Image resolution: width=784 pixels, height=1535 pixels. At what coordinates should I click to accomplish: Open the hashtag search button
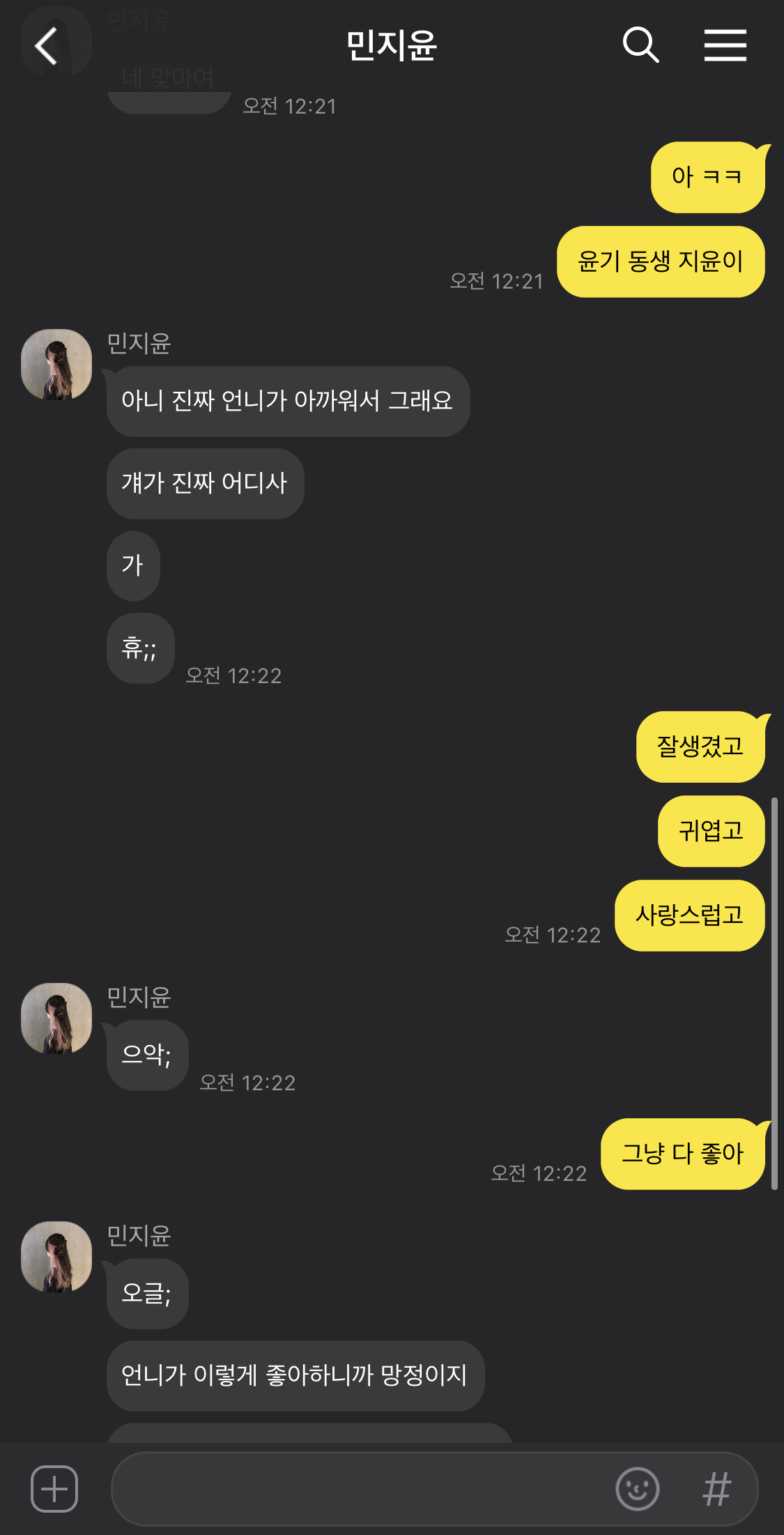coord(717,1488)
